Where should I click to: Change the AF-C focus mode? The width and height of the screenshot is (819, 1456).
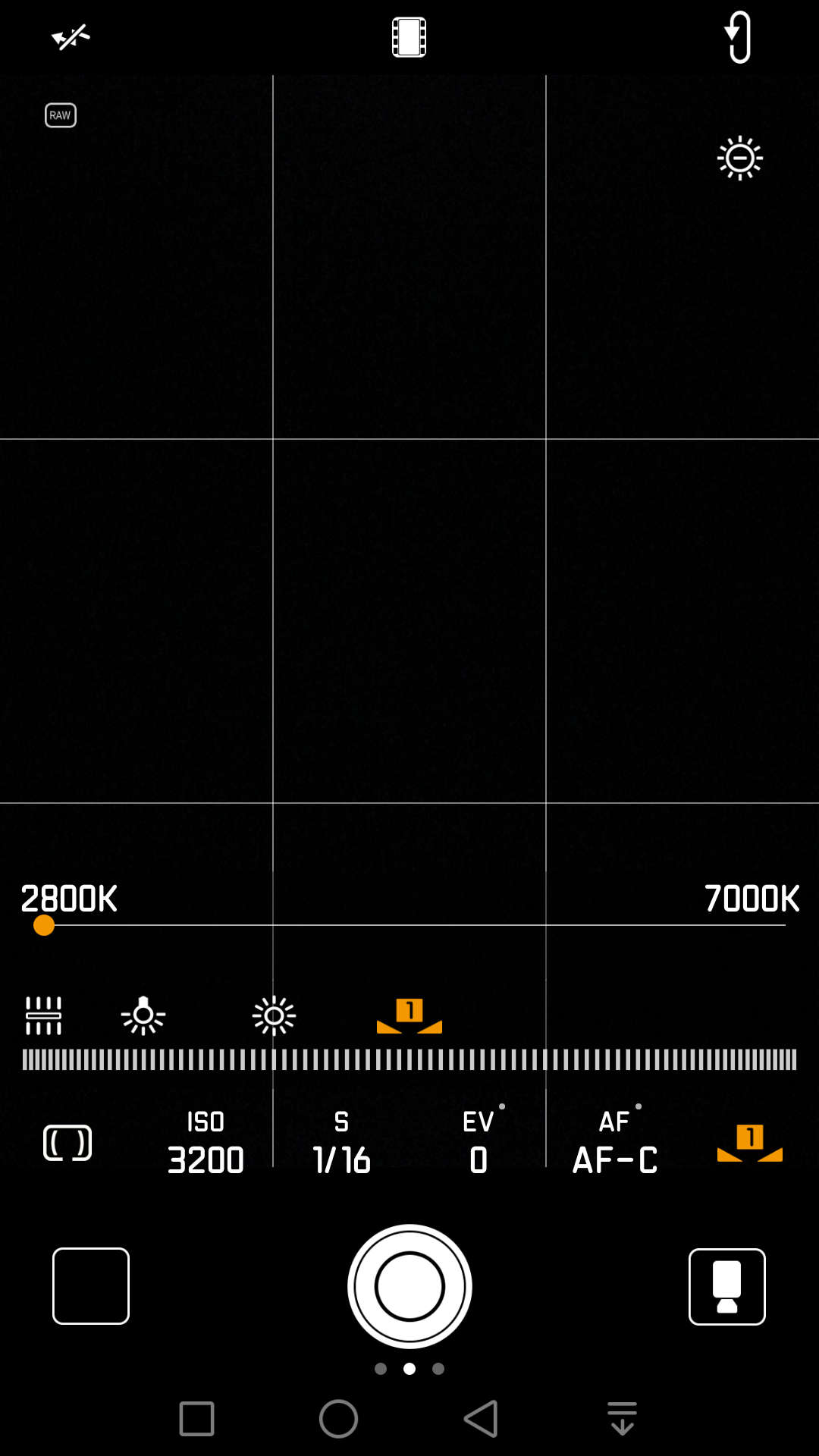[x=615, y=1141]
